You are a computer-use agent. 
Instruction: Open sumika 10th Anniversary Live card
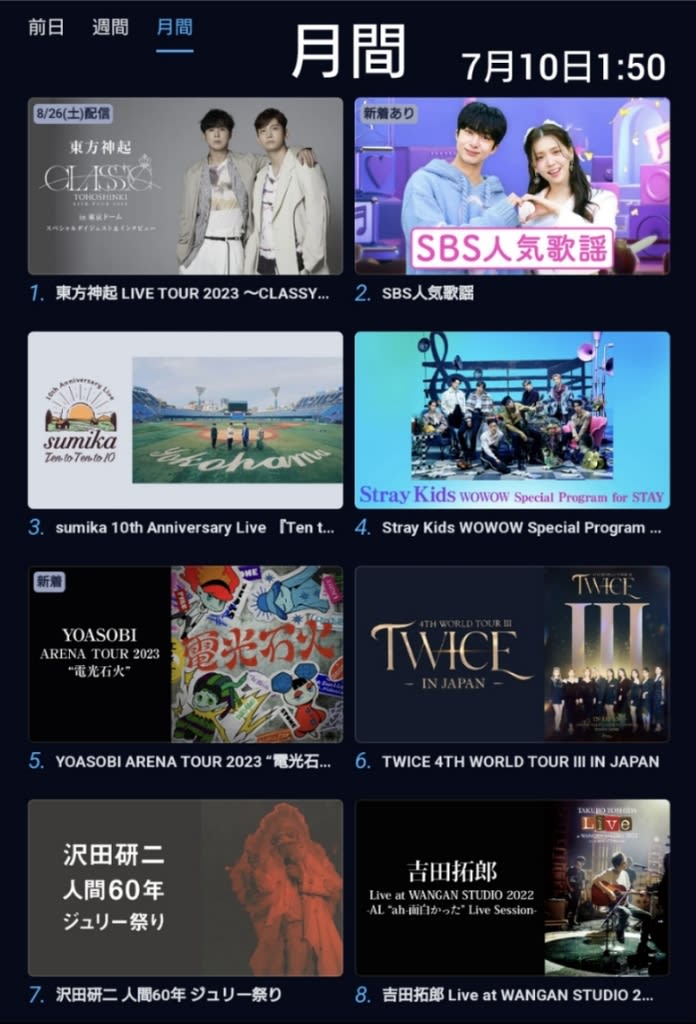(185, 420)
